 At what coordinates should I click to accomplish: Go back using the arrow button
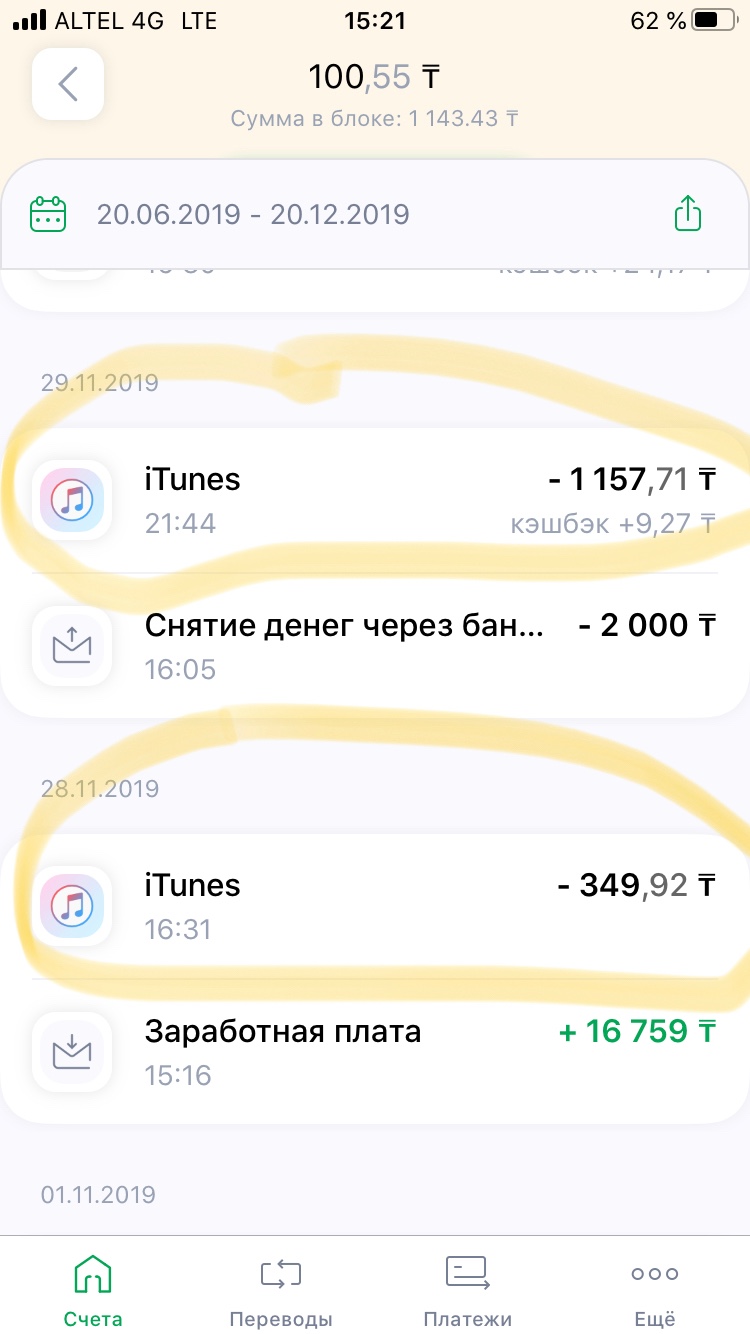click(68, 85)
